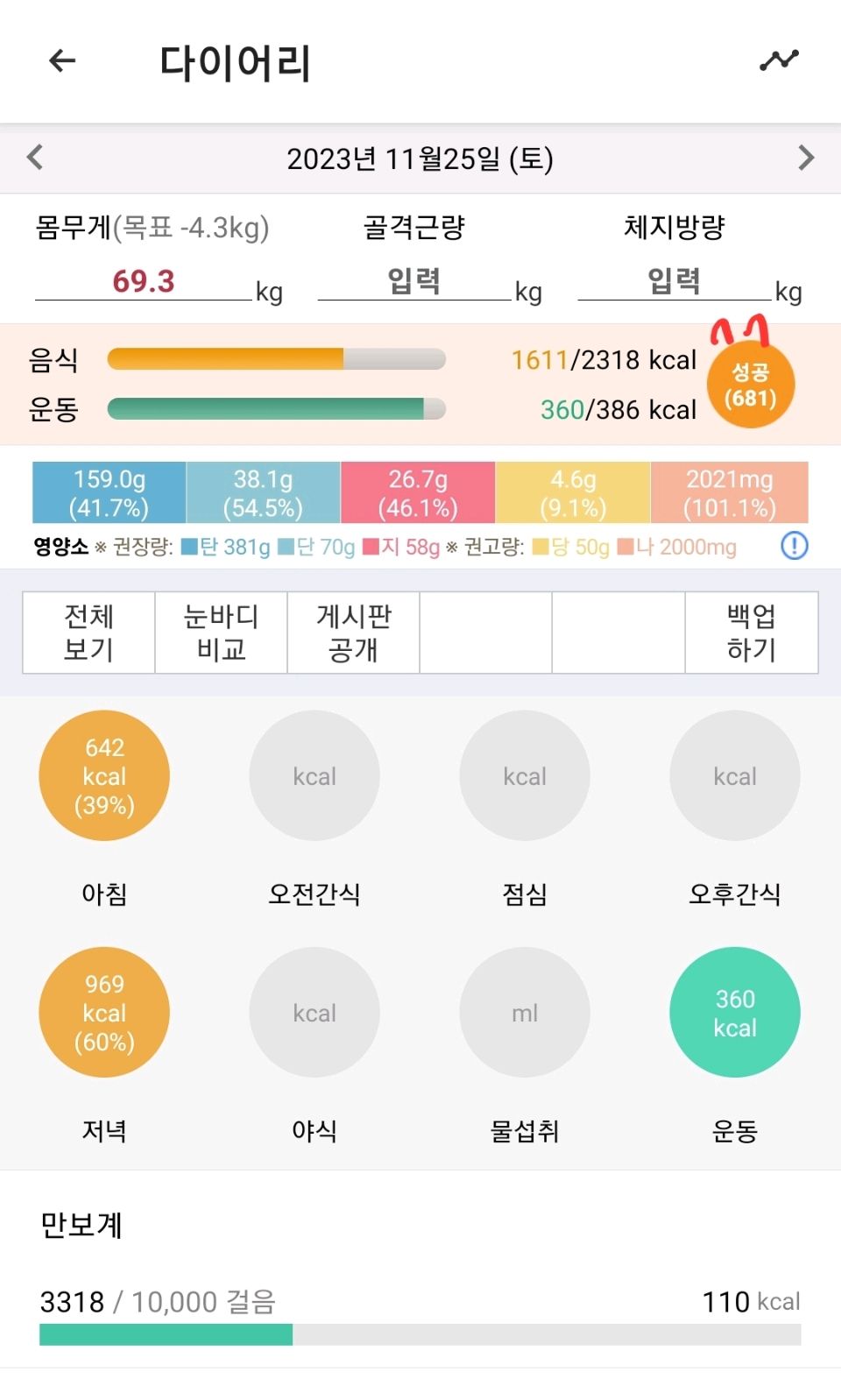The width and height of the screenshot is (841, 1400).
Task: Open the nutrient info icon
Action: click(794, 547)
